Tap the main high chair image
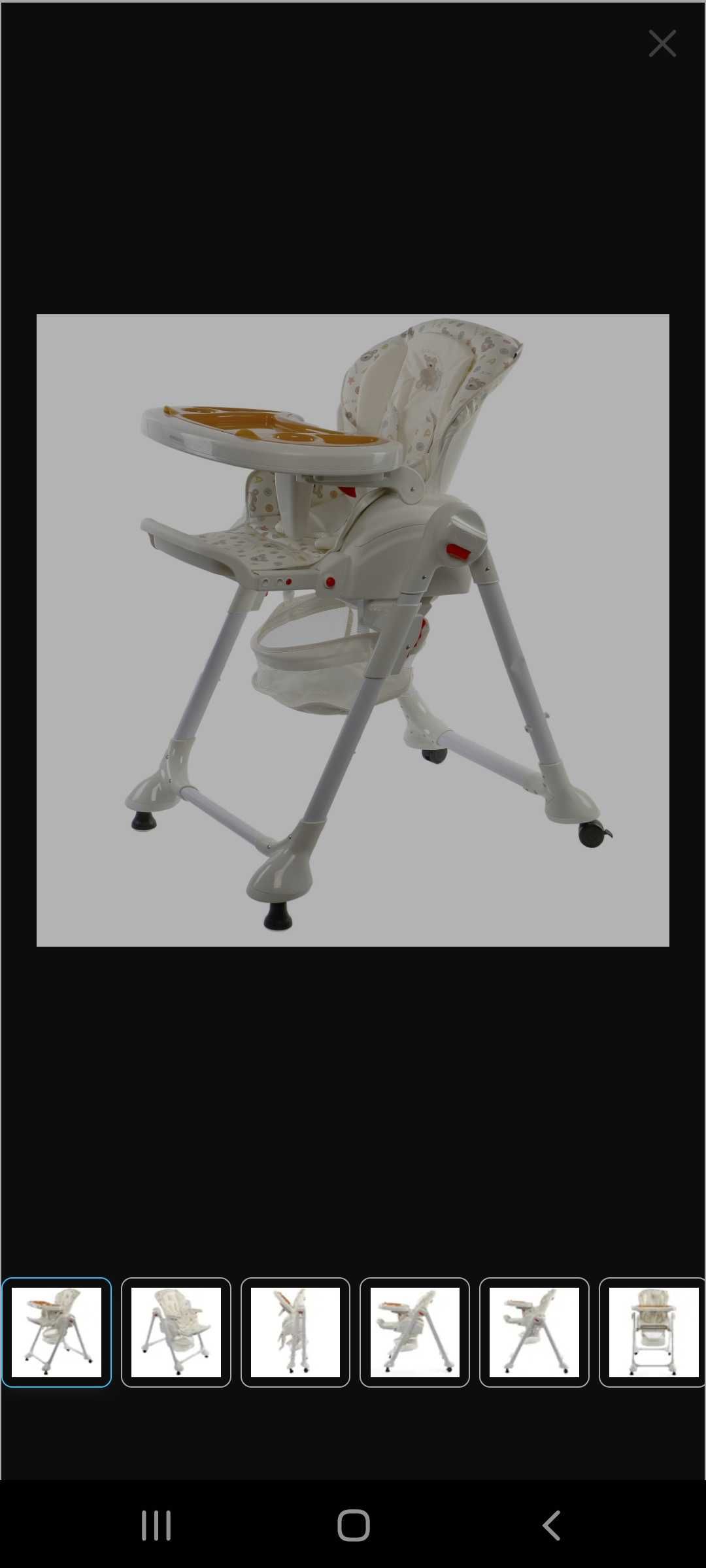The width and height of the screenshot is (706, 1568). pos(353,630)
